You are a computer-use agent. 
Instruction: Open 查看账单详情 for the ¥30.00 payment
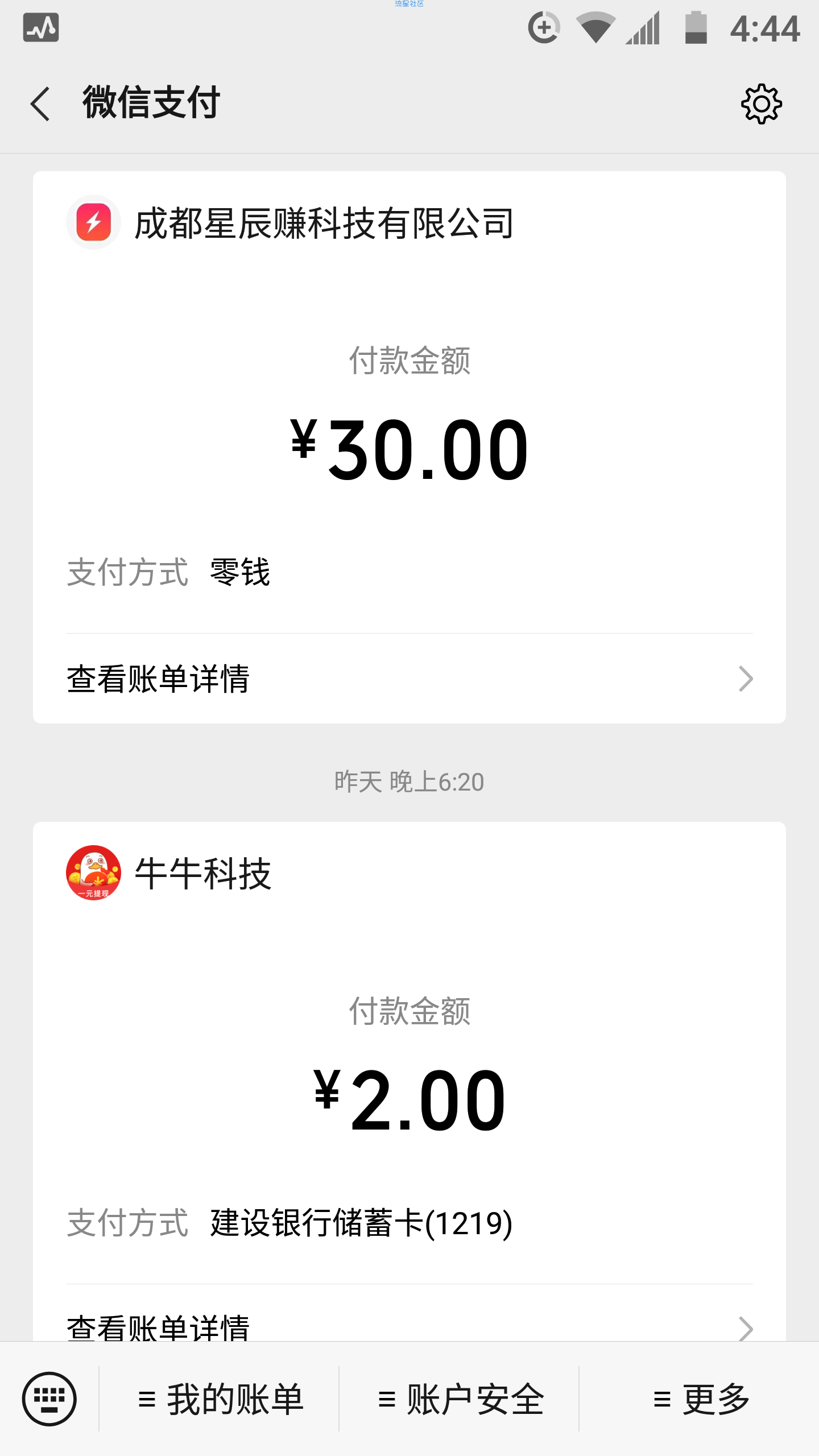pyautogui.click(x=409, y=679)
